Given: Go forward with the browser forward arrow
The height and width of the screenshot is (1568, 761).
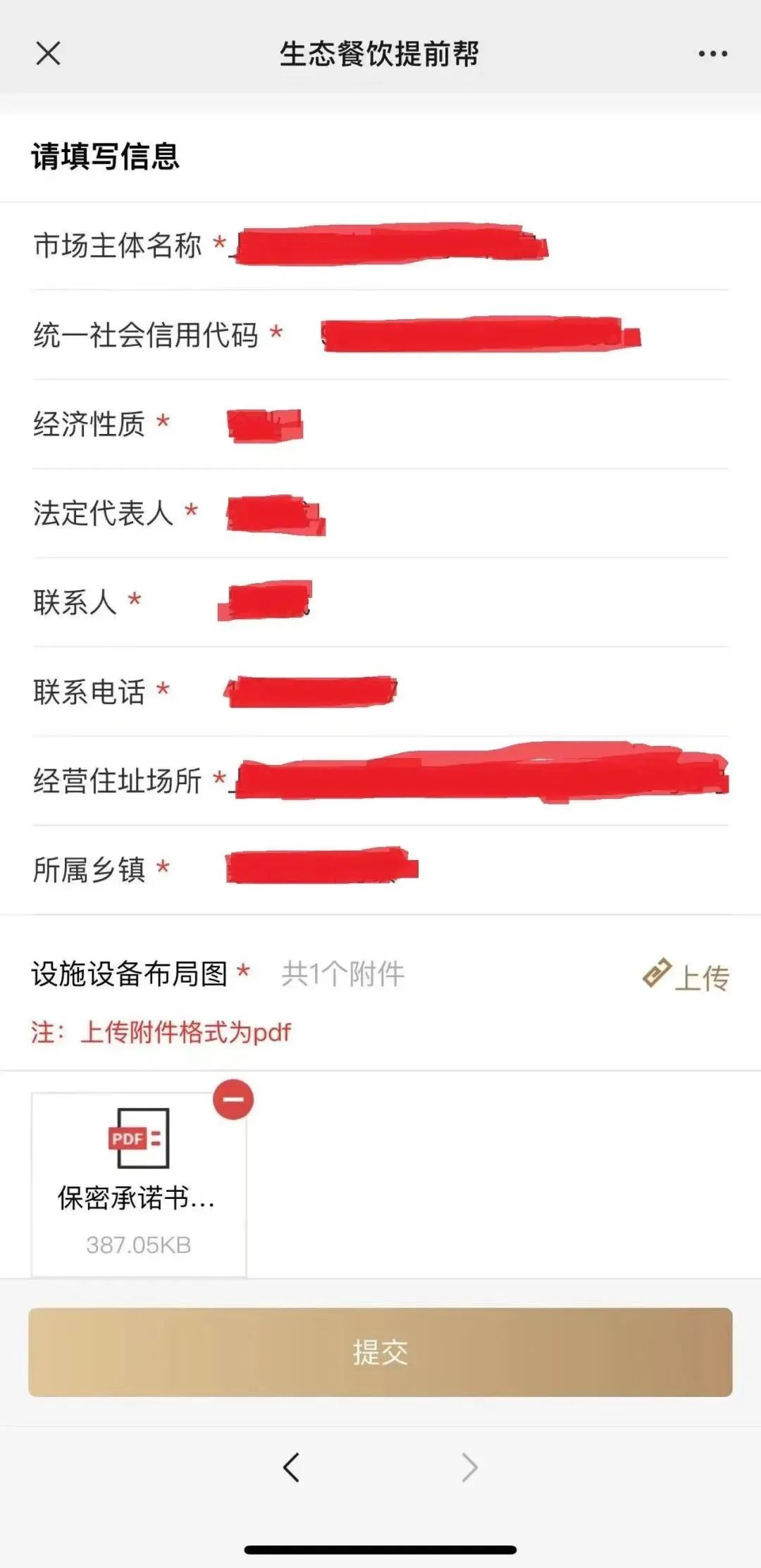Looking at the screenshot, I should coord(469,1467).
